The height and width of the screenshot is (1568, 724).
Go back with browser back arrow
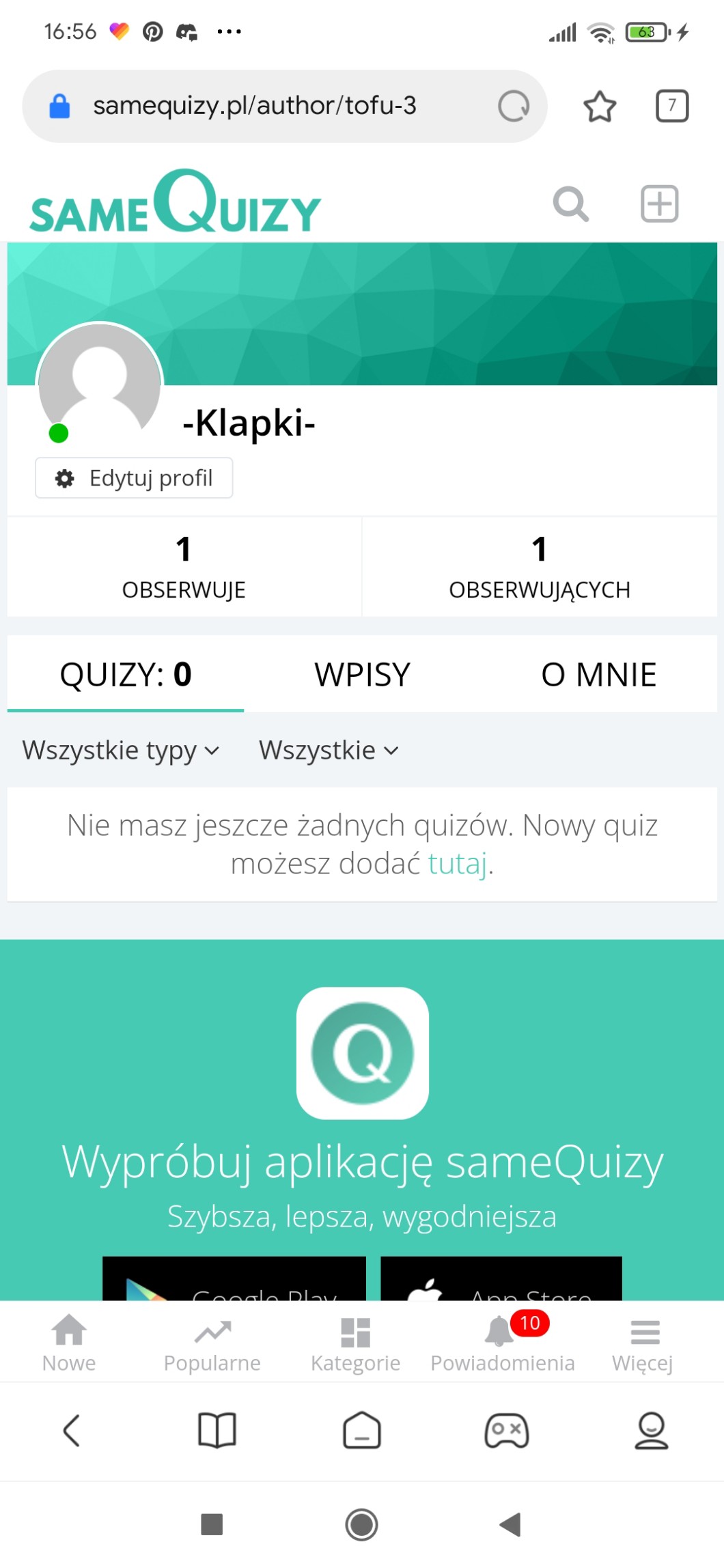coord(72,1430)
